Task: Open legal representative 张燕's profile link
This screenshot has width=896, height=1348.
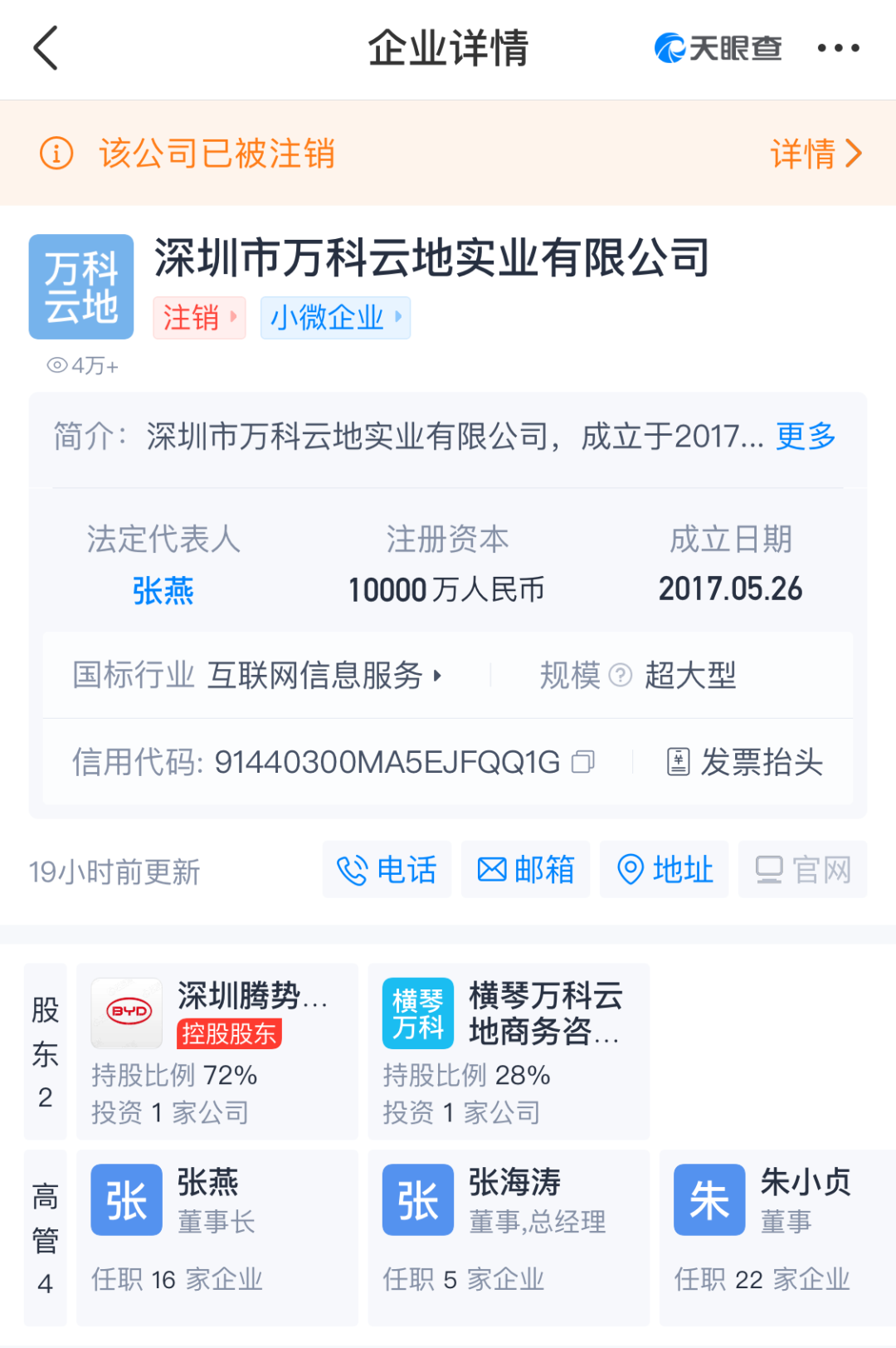Action: tap(163, 591)
